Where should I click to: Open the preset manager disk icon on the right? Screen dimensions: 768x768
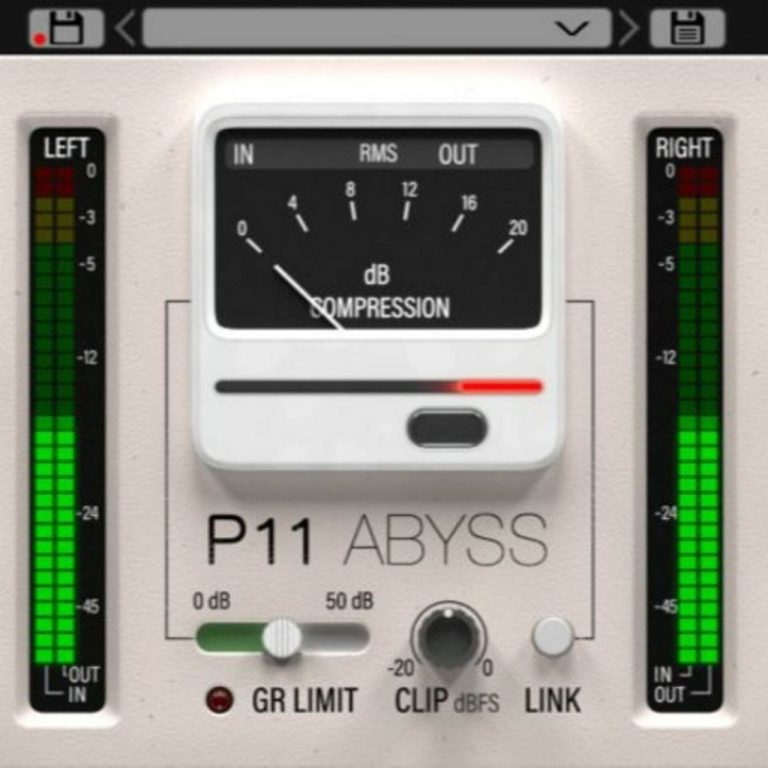(x=687, y=28)
